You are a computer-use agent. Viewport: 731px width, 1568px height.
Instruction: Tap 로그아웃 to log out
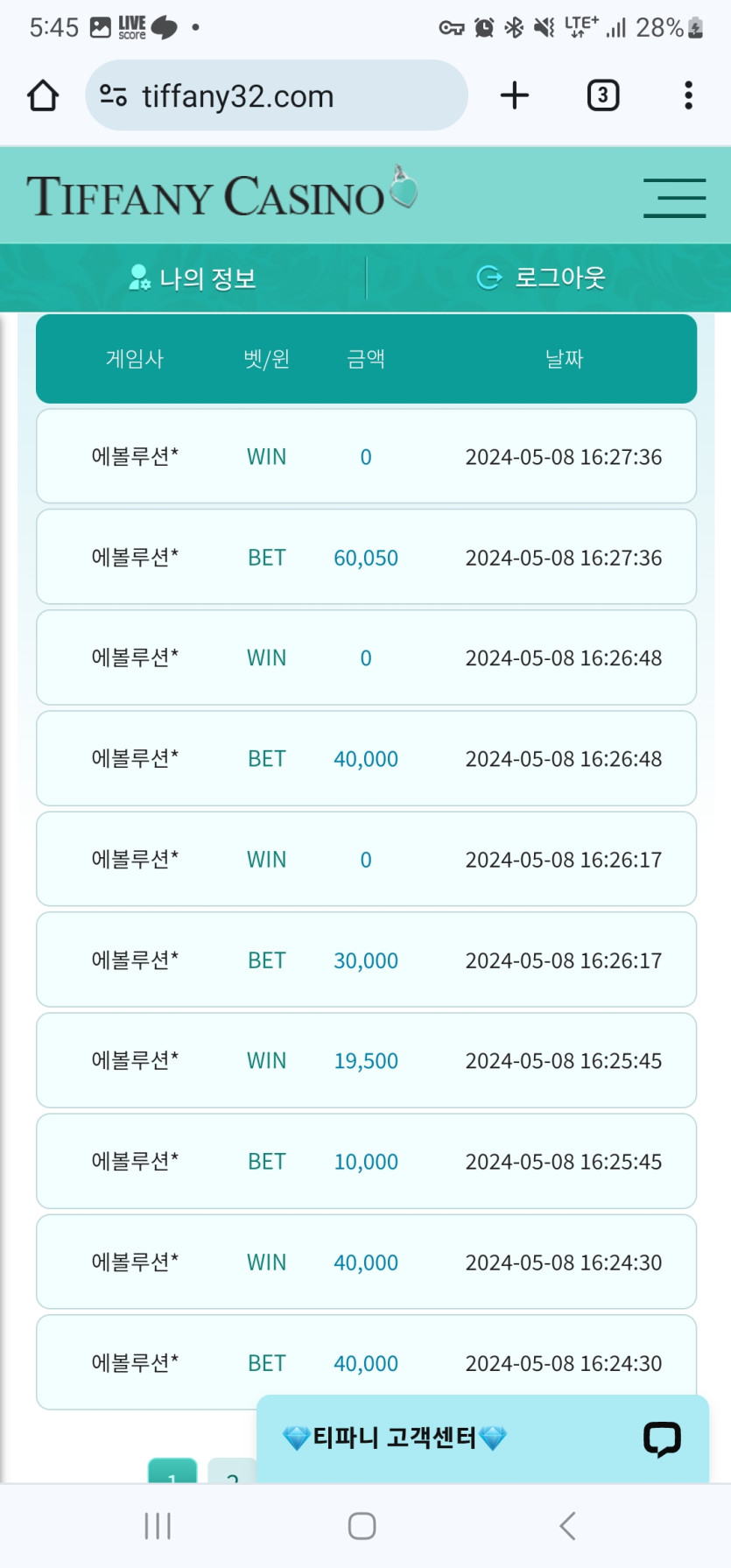[x=542, y=278]
